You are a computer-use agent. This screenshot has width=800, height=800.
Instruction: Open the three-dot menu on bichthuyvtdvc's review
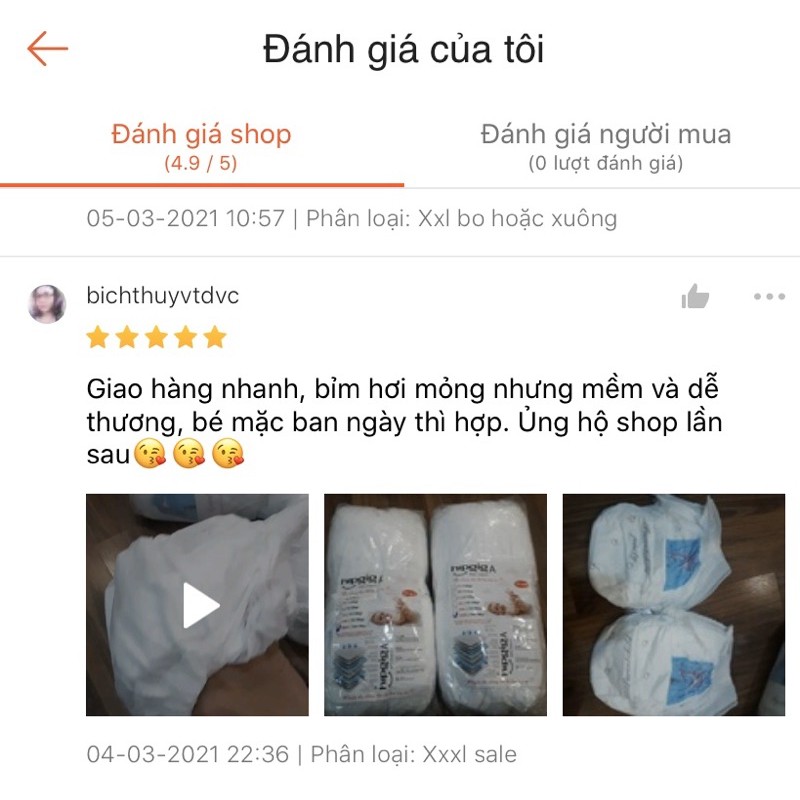[769, 296]
